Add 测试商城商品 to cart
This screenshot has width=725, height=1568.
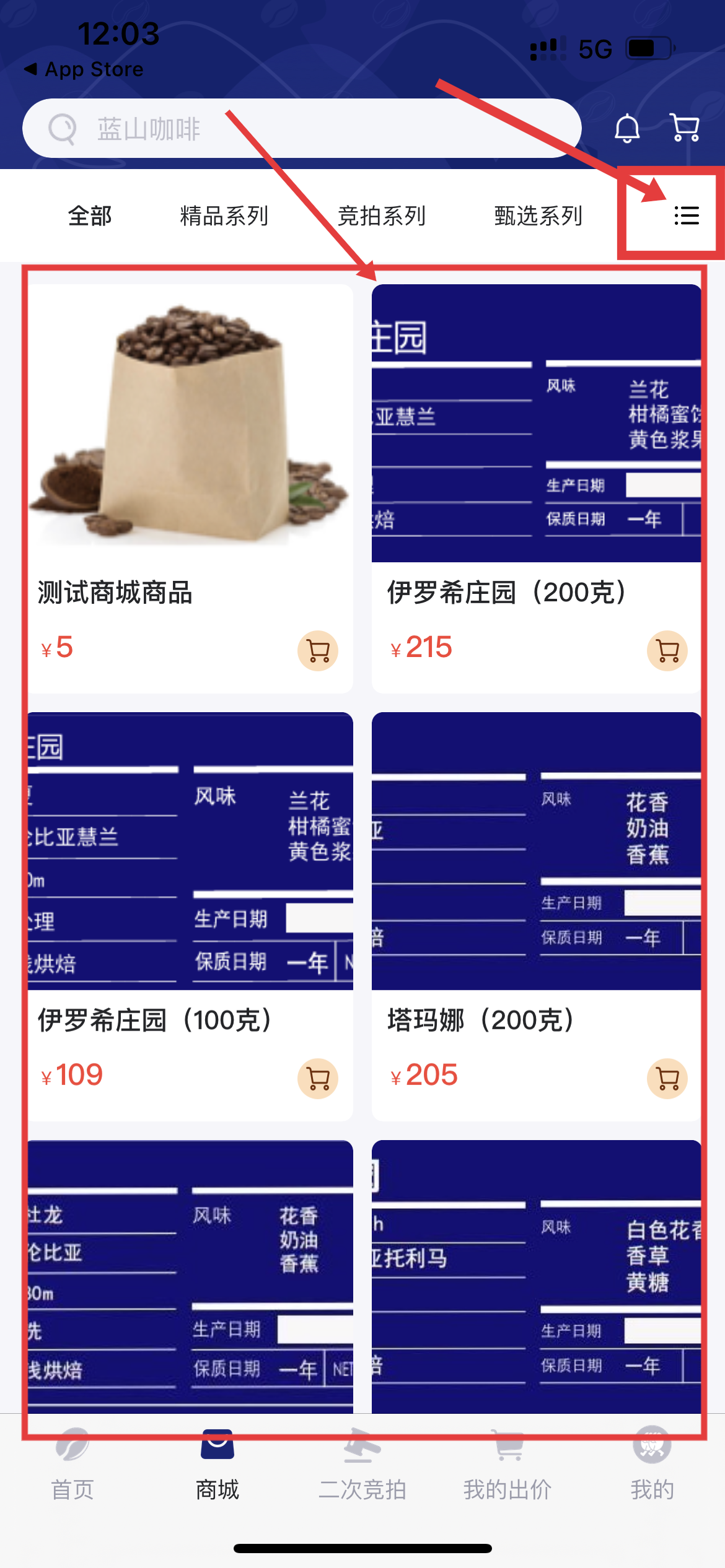318,651
